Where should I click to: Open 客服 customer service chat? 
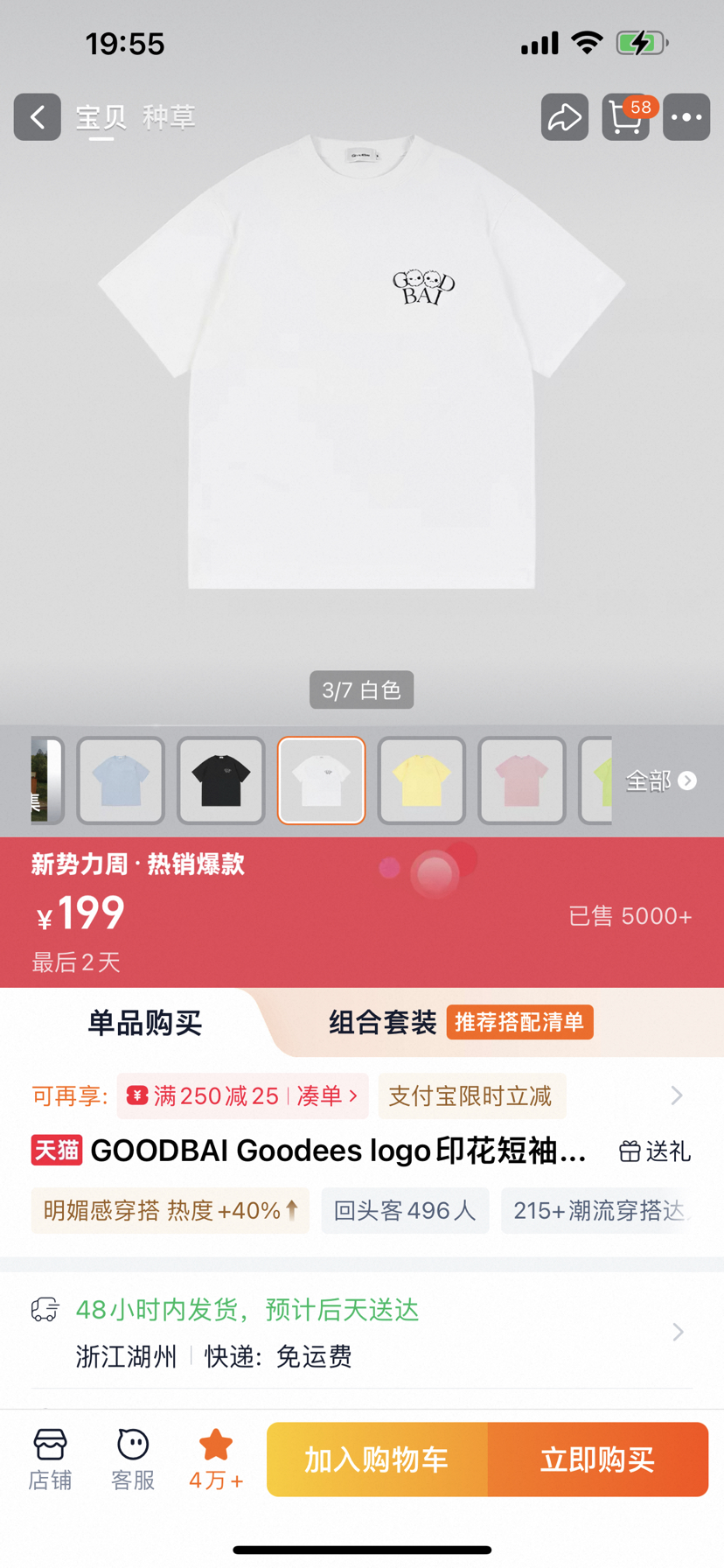(131, 1457)
